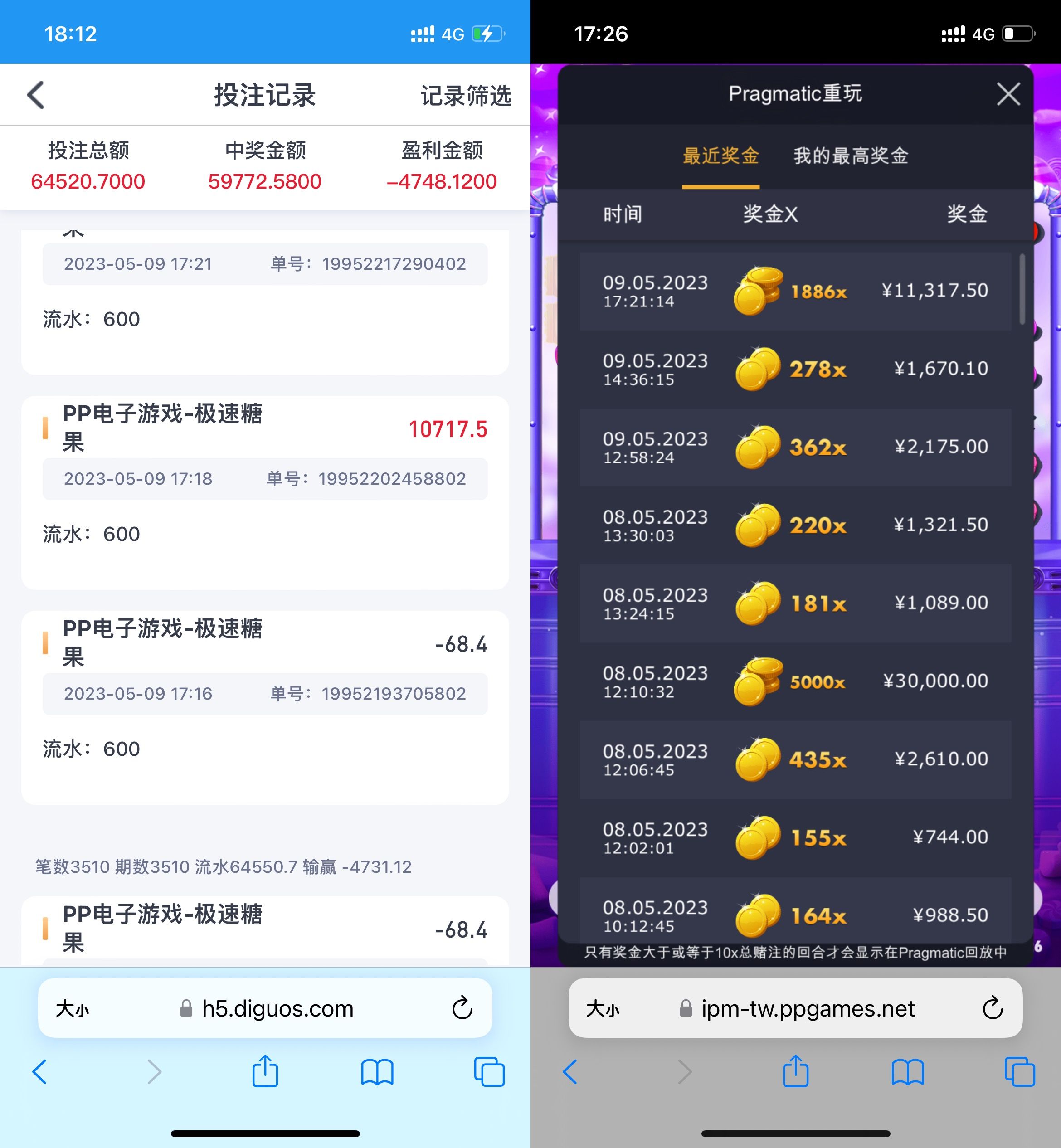This screenshot has height=1148, width=1061.
Task: Replay the 5000x win of ¥30,000.00
Action: point(795,681)
